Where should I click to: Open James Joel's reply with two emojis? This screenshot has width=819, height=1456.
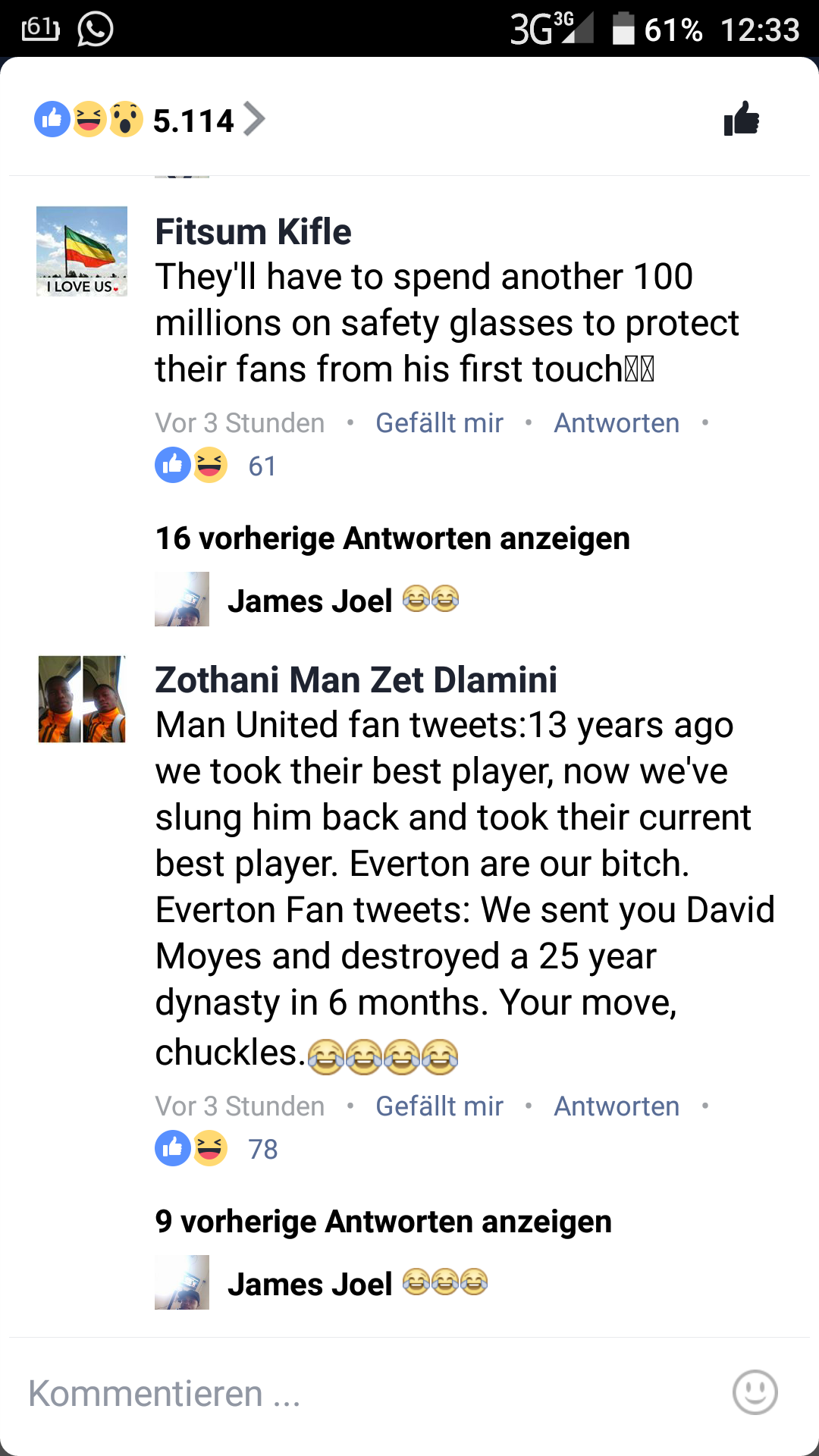[307, 600]
